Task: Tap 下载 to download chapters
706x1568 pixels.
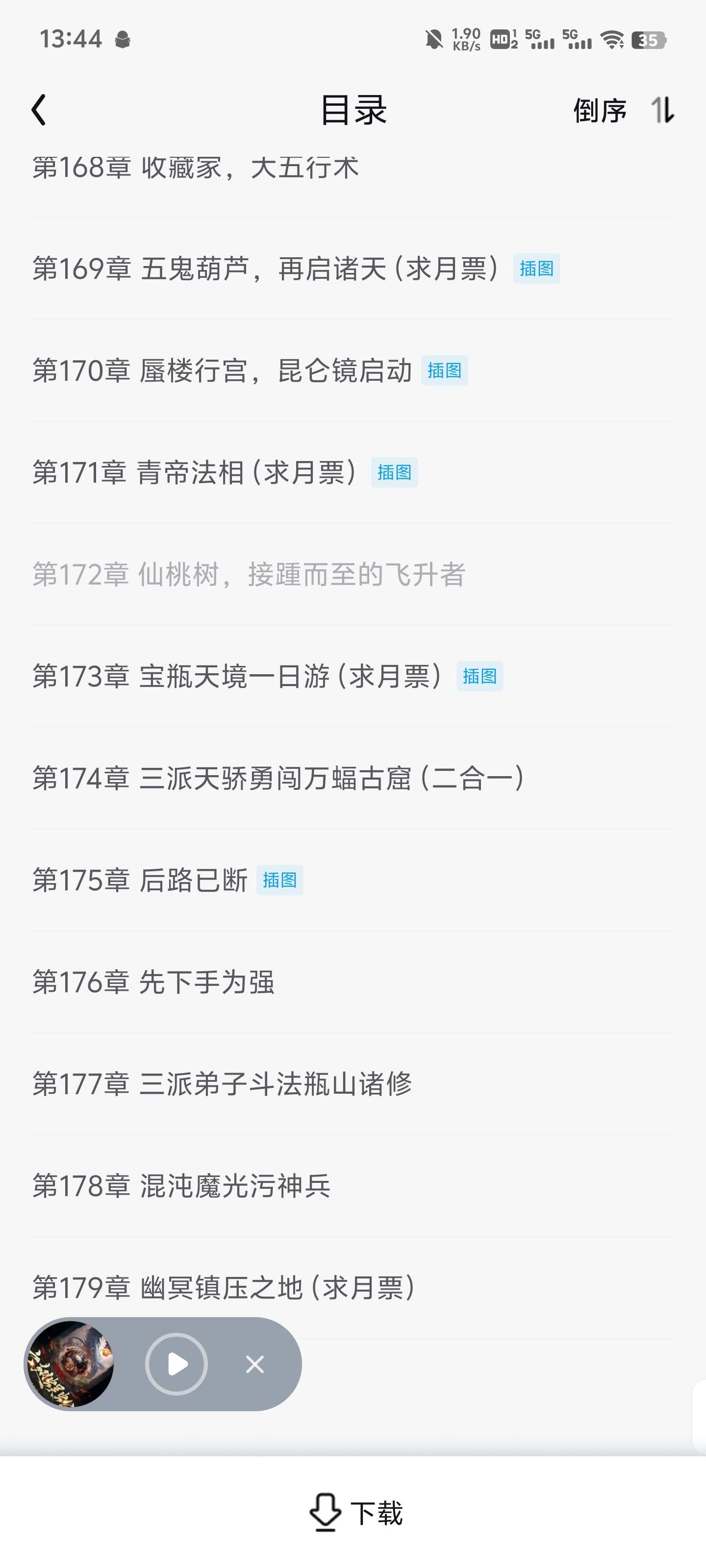Action: point(356,1513)
